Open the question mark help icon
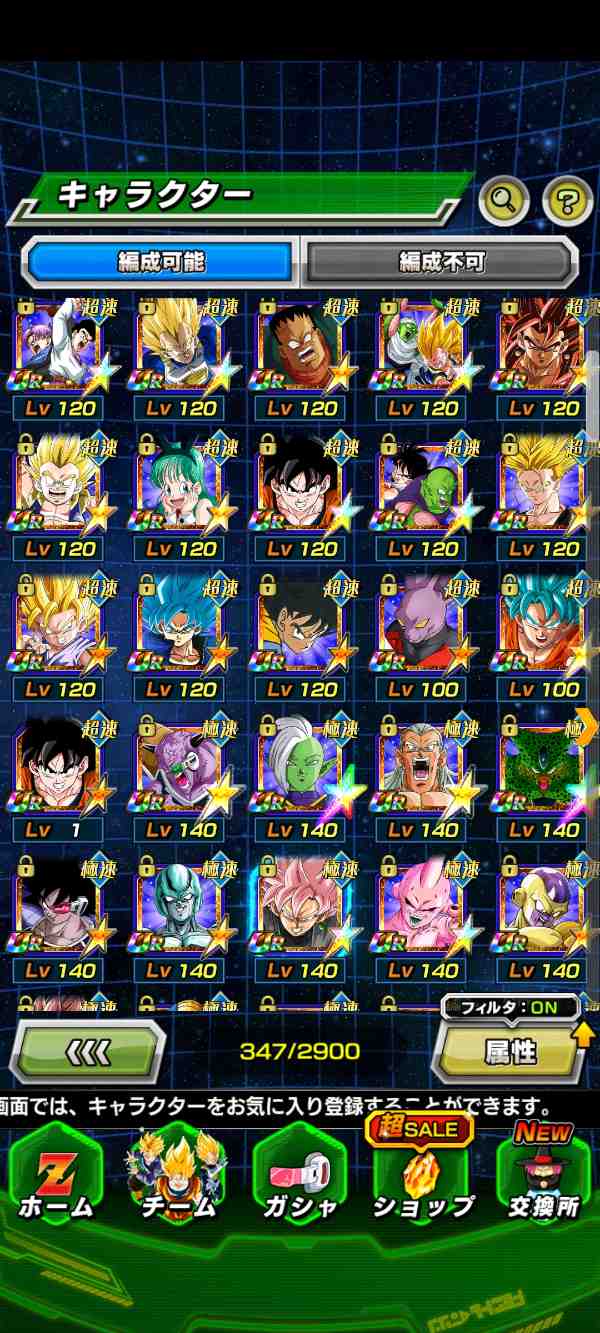The width and height of the screenshot is (600, 1333). click(567, 202)
